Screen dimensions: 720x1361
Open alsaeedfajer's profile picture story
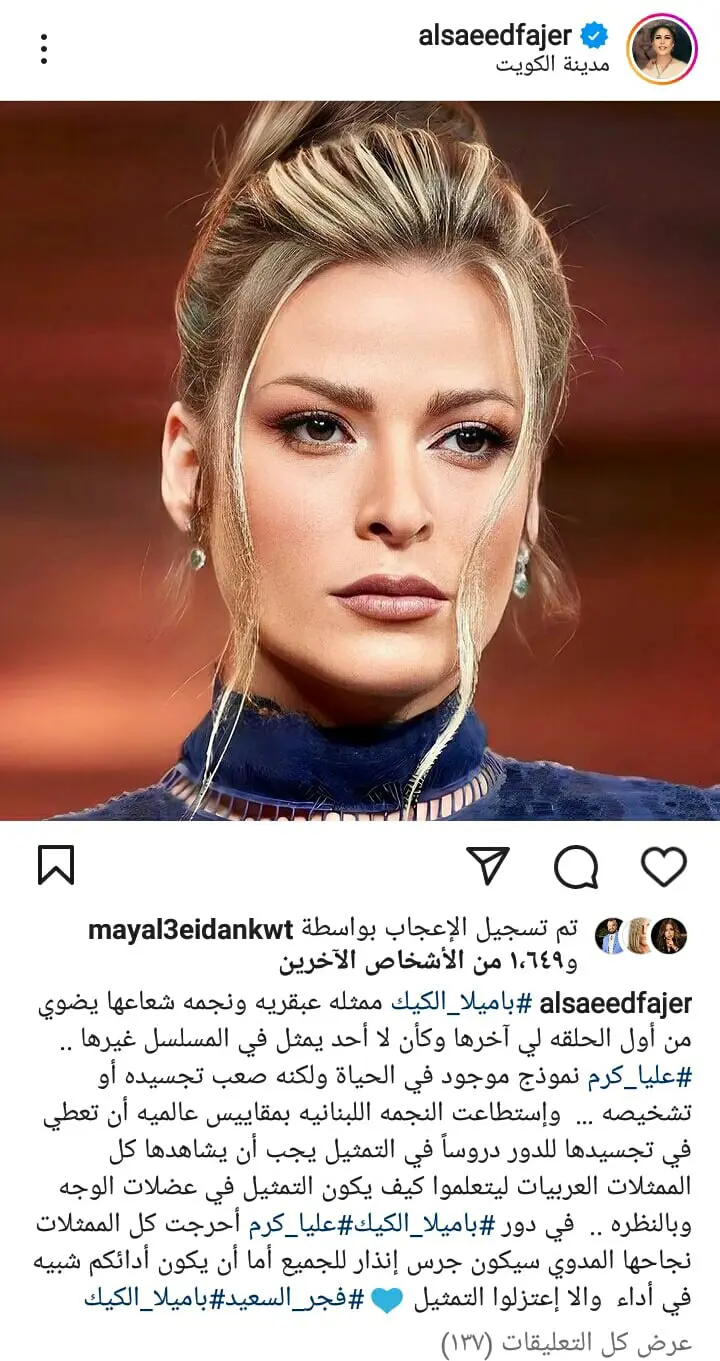click(x=661, y=48)
